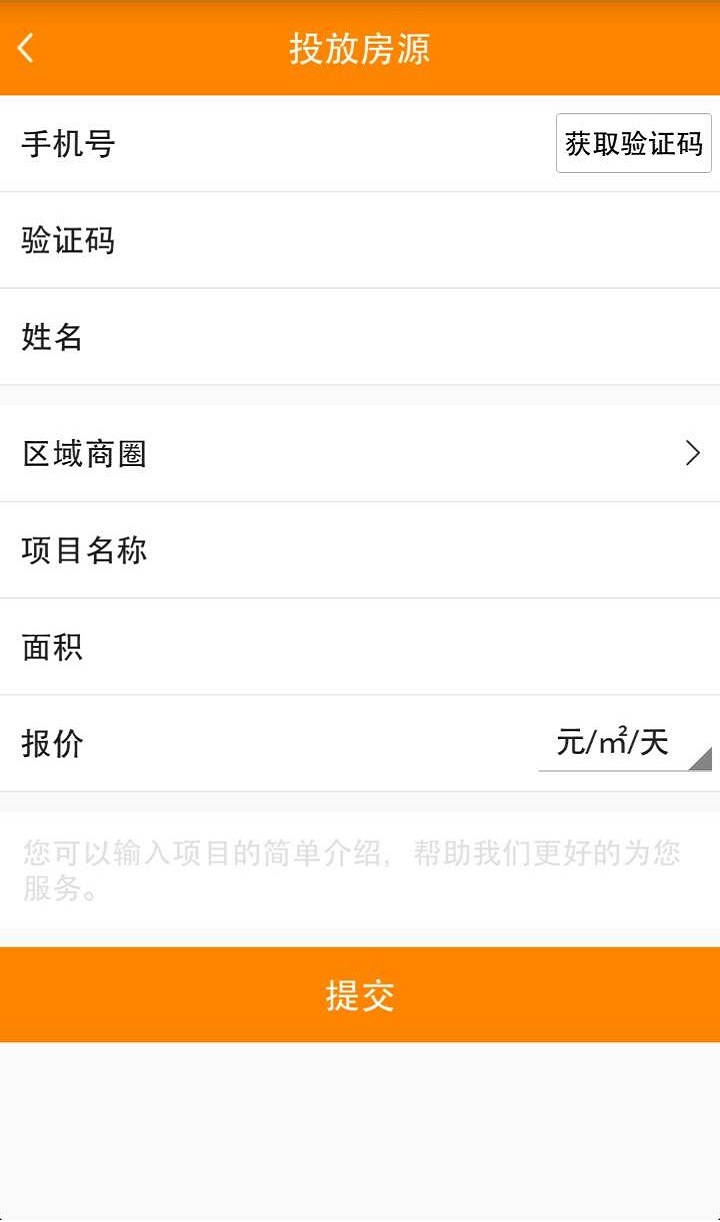The width and height of the screenshot is (720, 1222).
Task: Enter the 验证码 field
Action: [x=400, y=241]
